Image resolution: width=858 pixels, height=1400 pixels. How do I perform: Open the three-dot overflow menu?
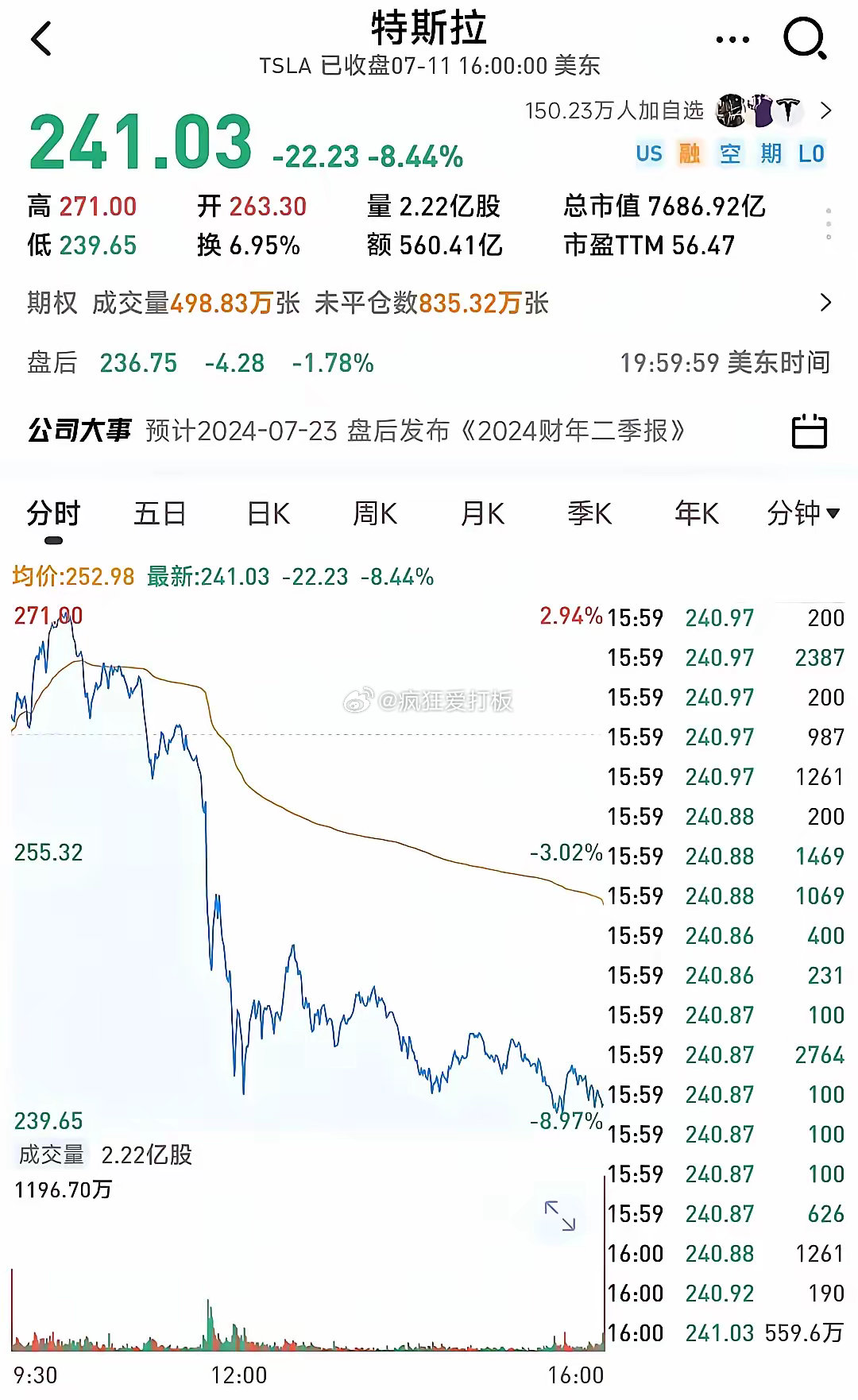point(732,39)
